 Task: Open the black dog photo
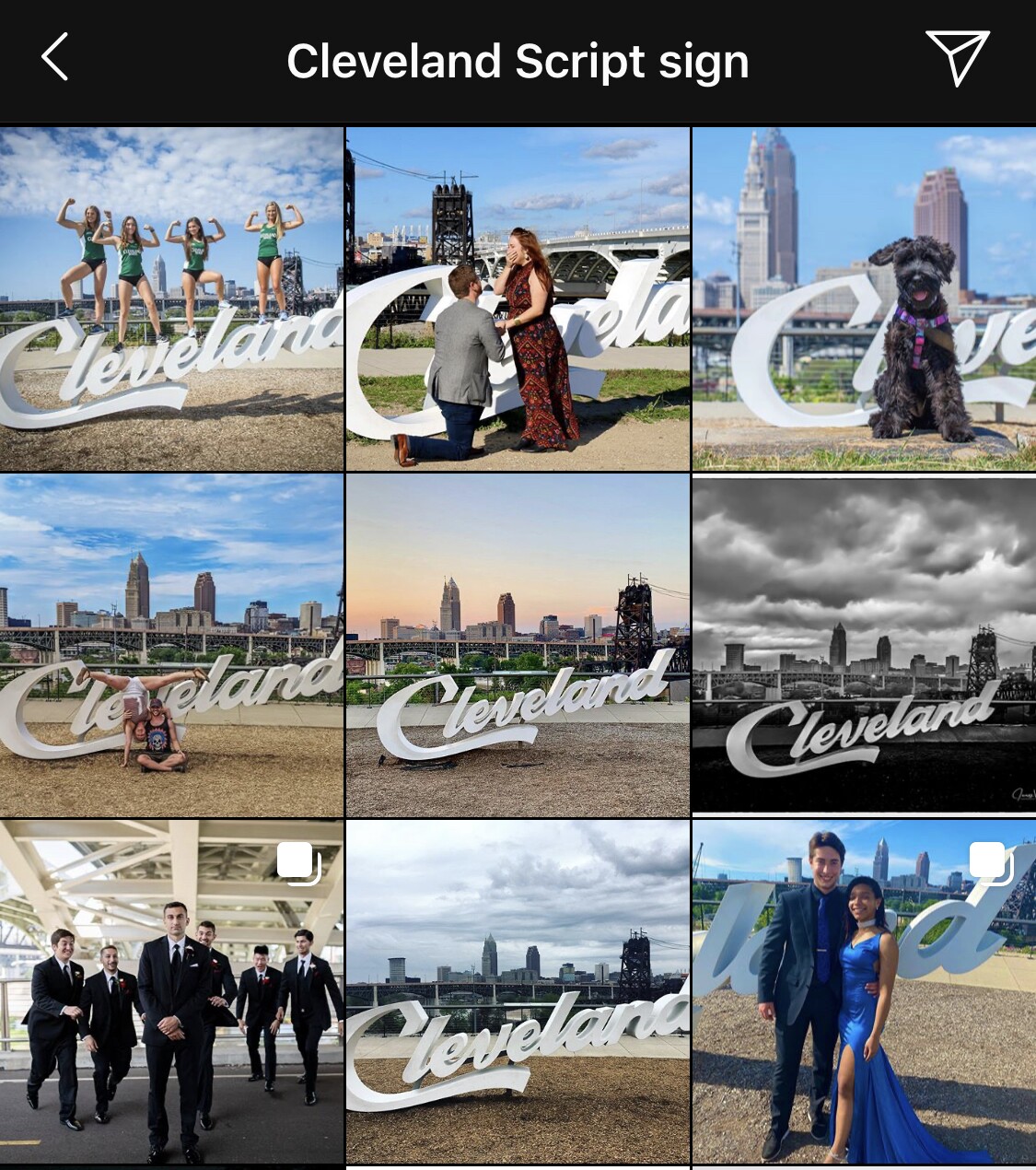point(864,298)
